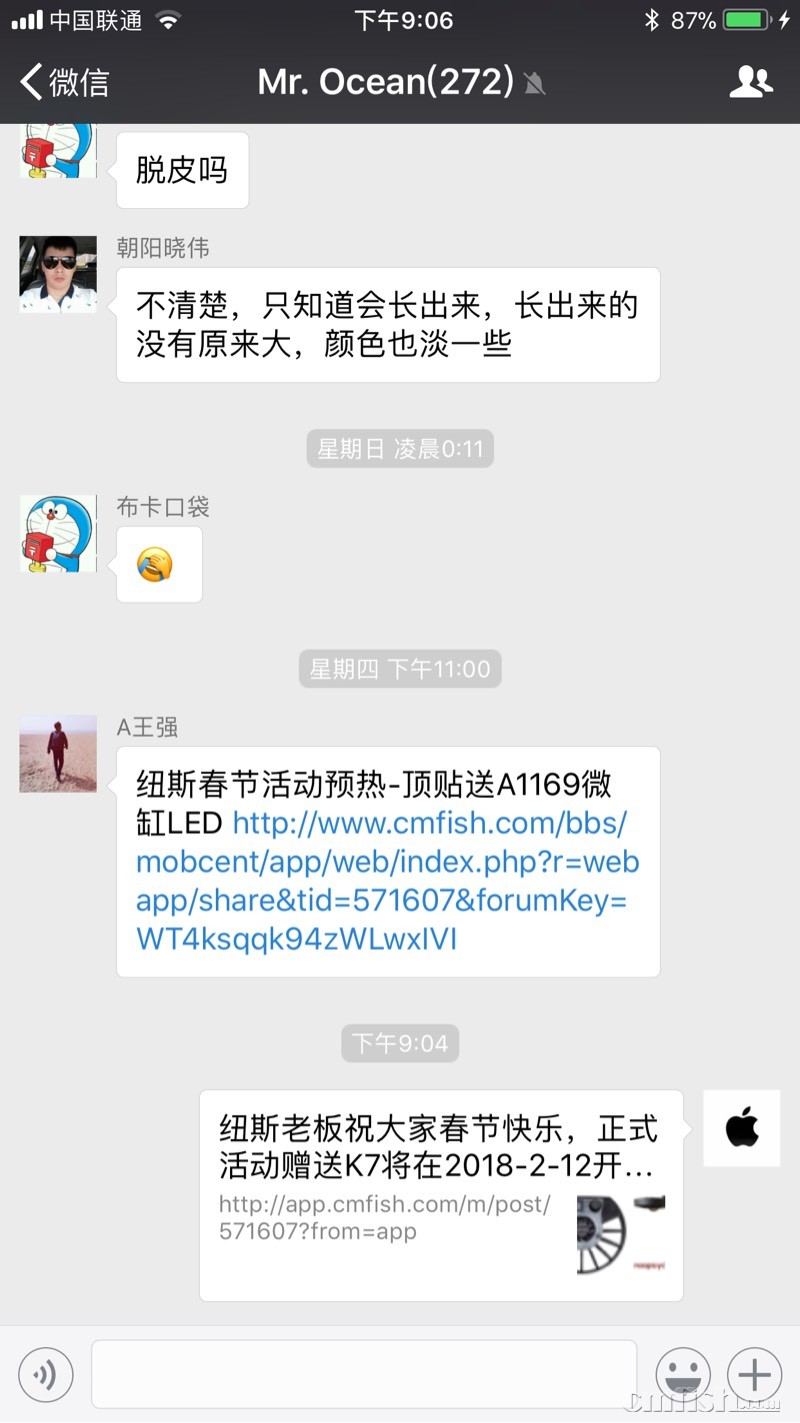The height and width of the screenshot is (1423, 800).
Task: Focus the message text field
Action: click(x=364, y=1375)
